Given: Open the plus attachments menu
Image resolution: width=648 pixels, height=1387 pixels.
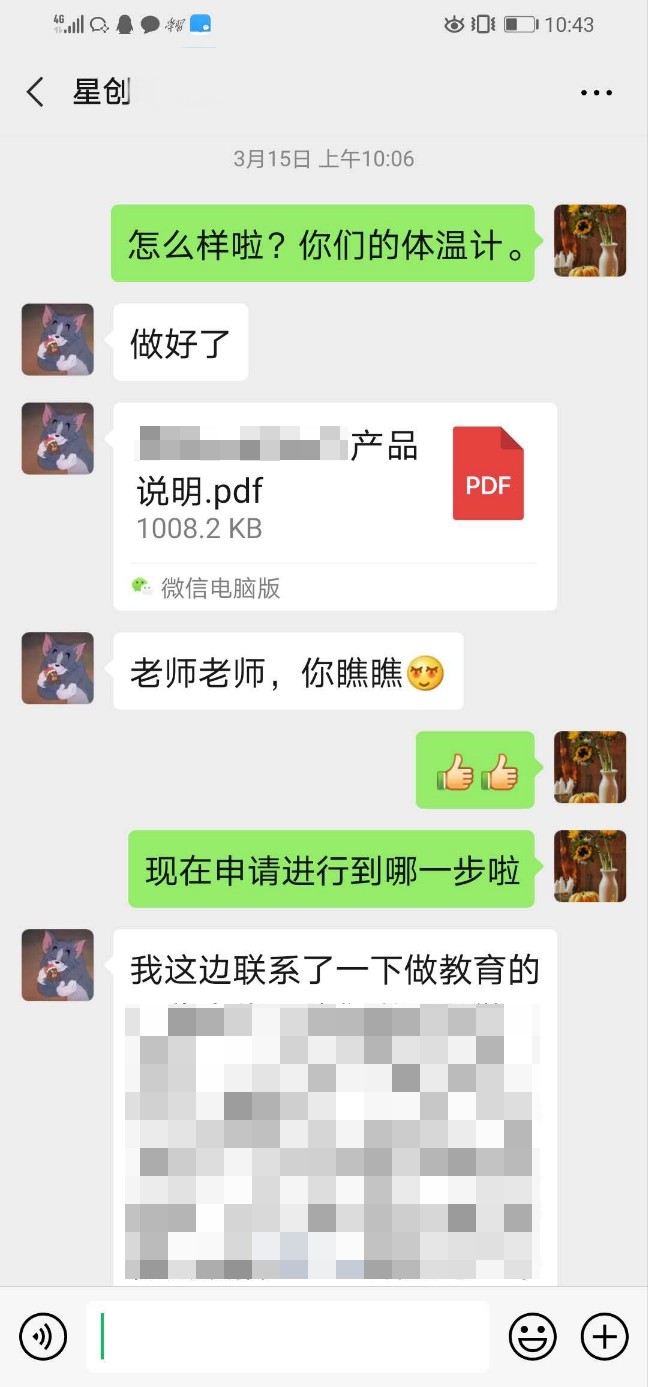Looking at the screenshot, I should (605, 1337).
